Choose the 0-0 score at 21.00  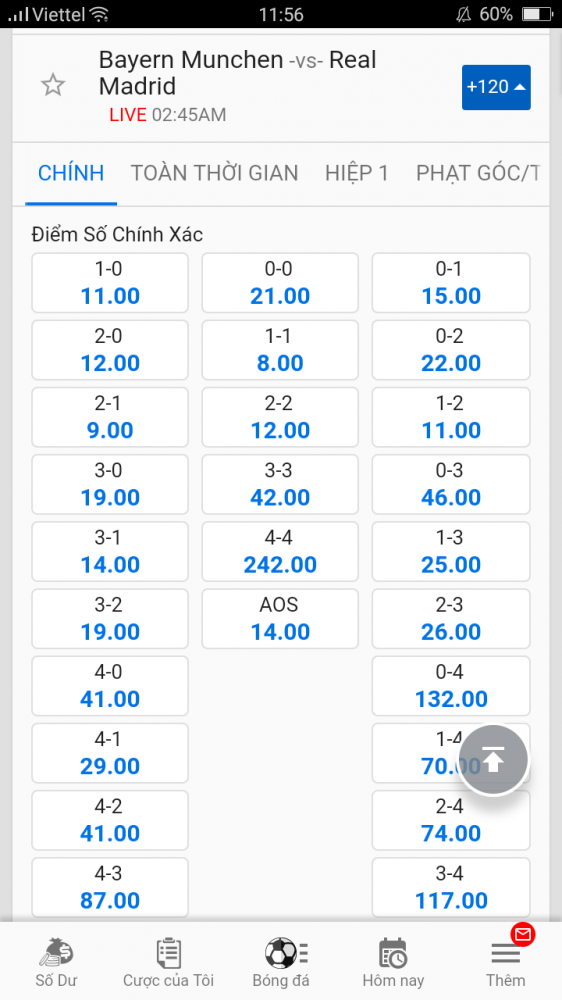(x=280, y=283)
